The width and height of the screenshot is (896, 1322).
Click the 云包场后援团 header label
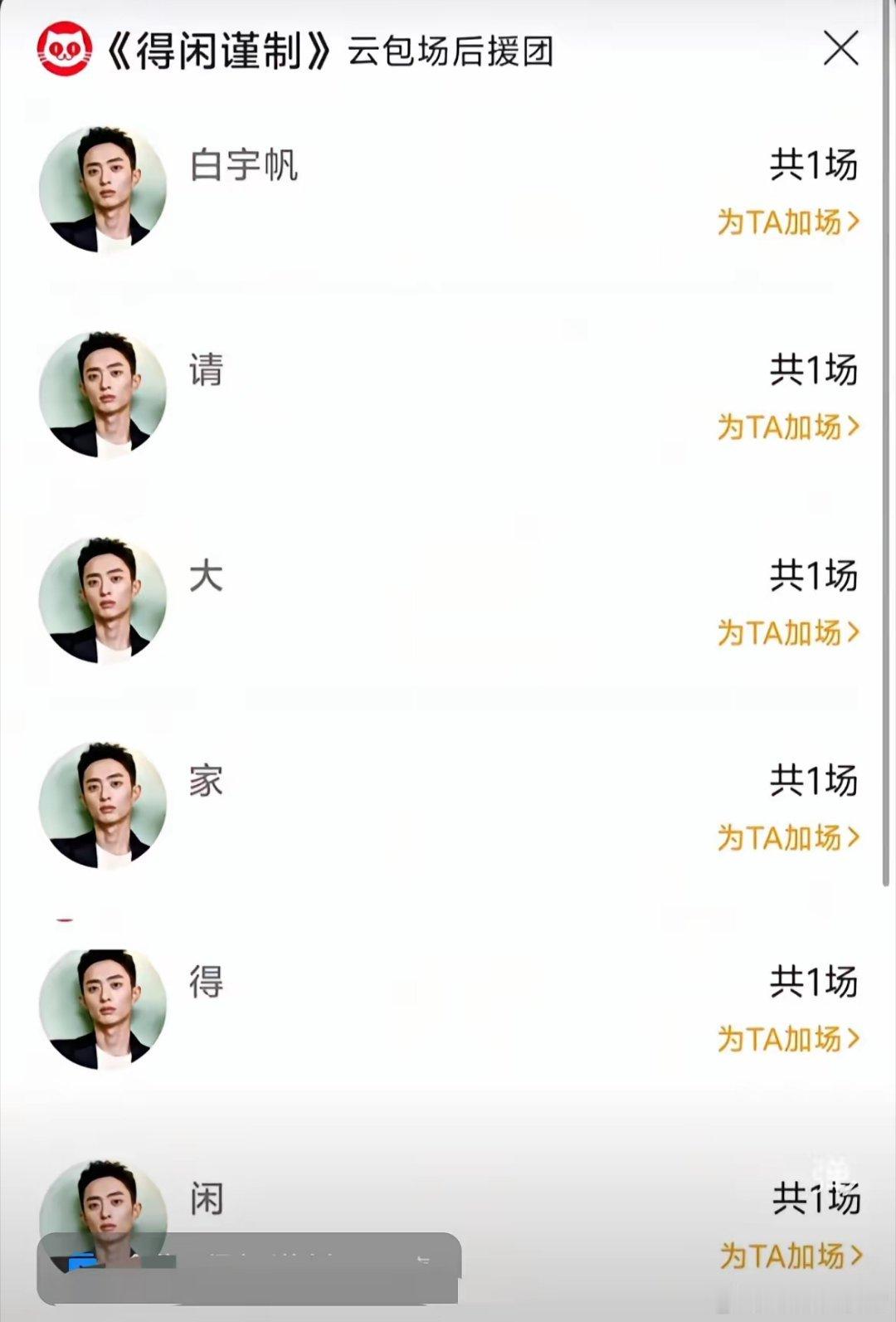[x=452, y=53]
